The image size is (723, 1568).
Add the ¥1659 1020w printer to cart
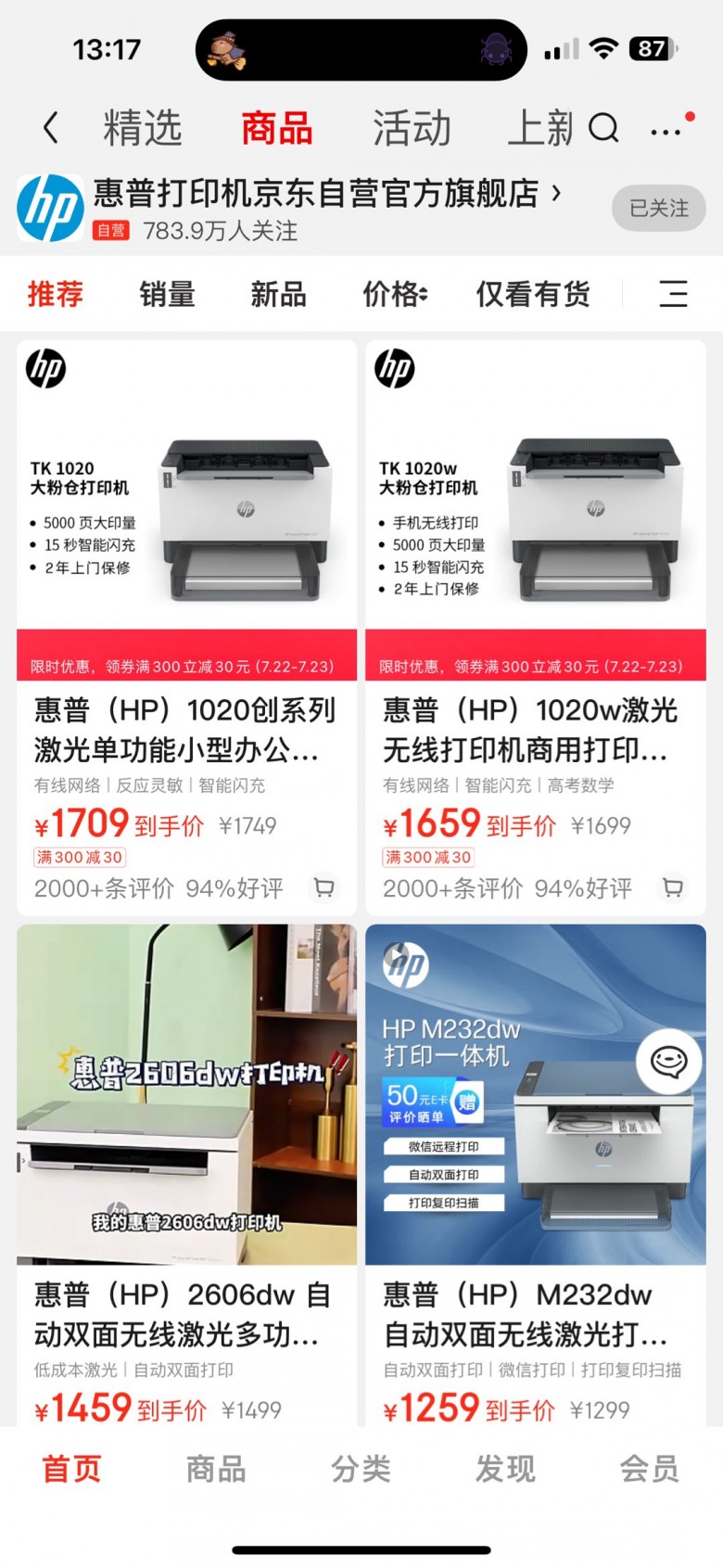tap(673, 887)
